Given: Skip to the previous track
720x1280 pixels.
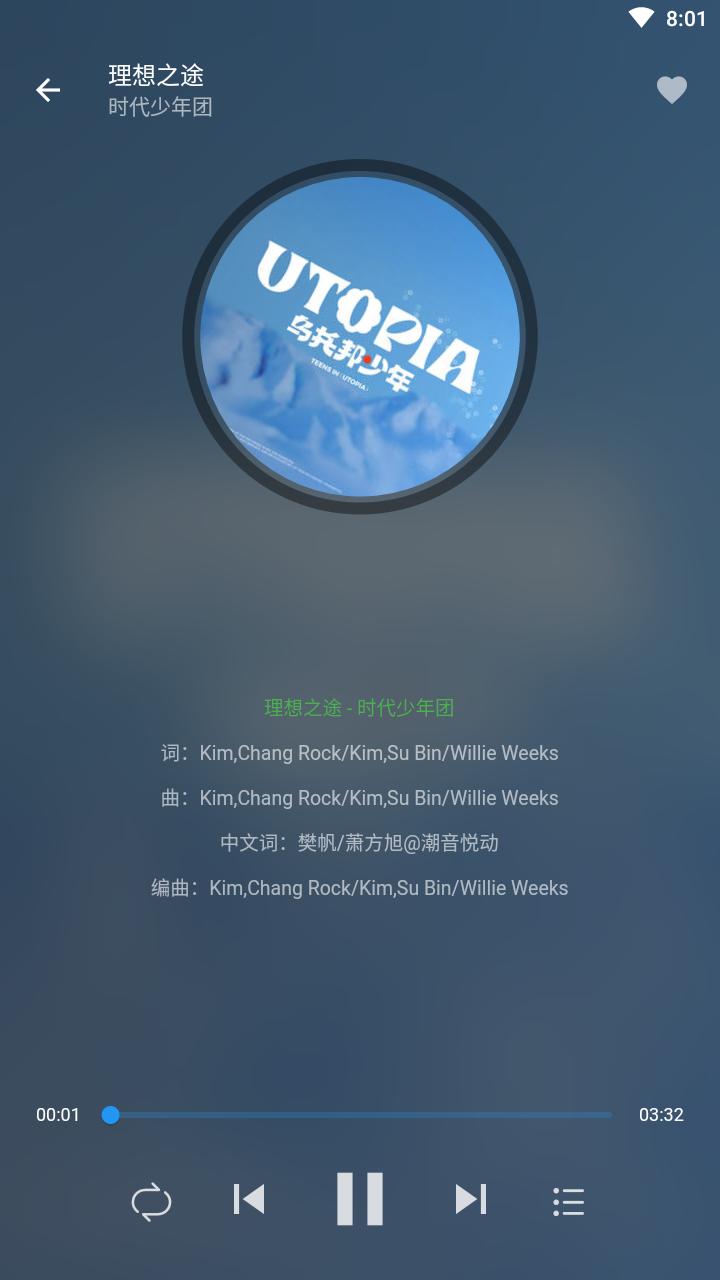Looking at the screenshot, I should (x=249, y=1199).
